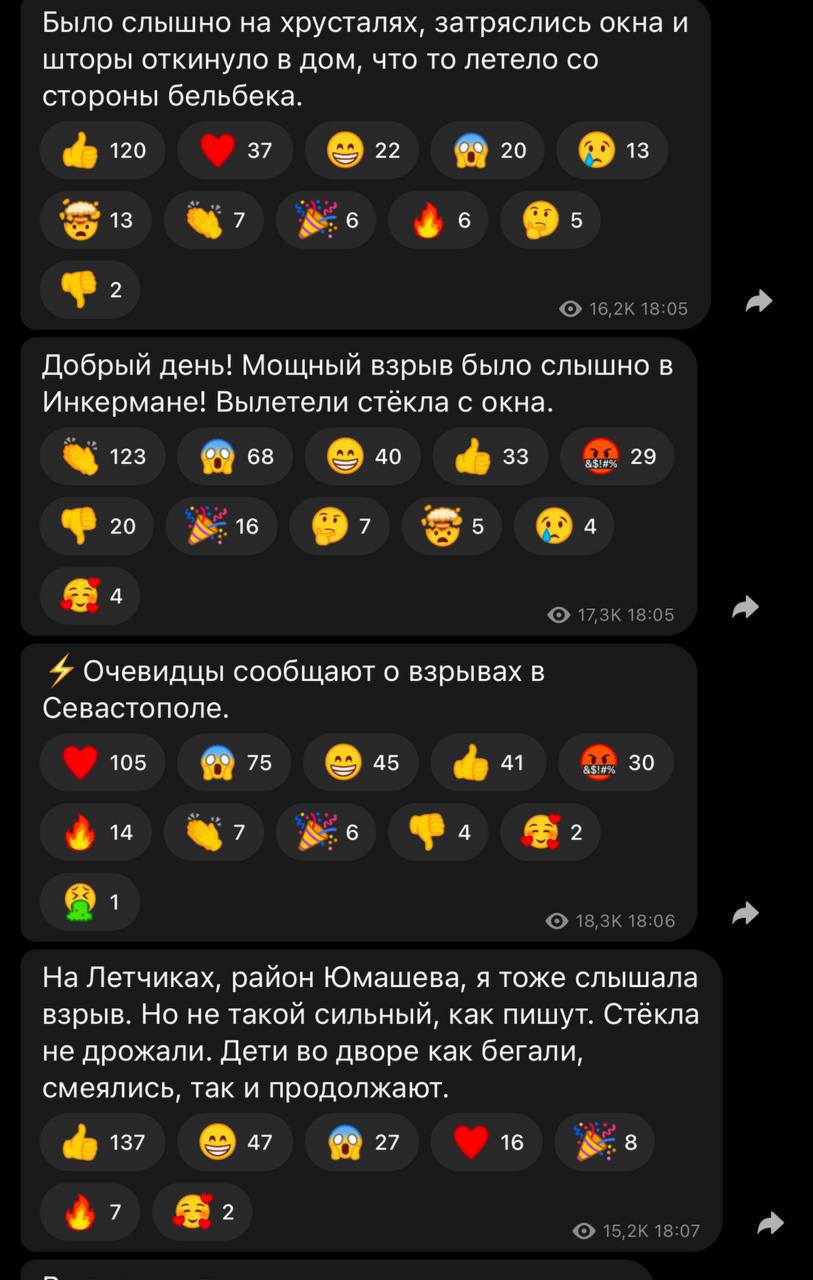Viewport: 813px width, 1280px height.
Task: Tap thumbs-down reaction showing 2 on Бельбек post
Action: (x=90, y=290)
